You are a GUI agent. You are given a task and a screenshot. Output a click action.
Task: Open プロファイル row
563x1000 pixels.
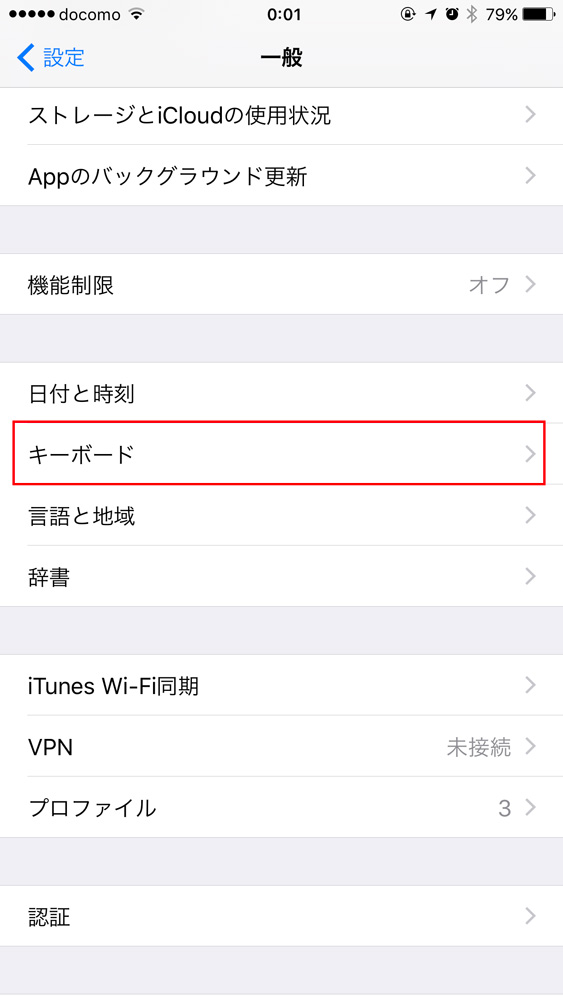tap(281, 807)
